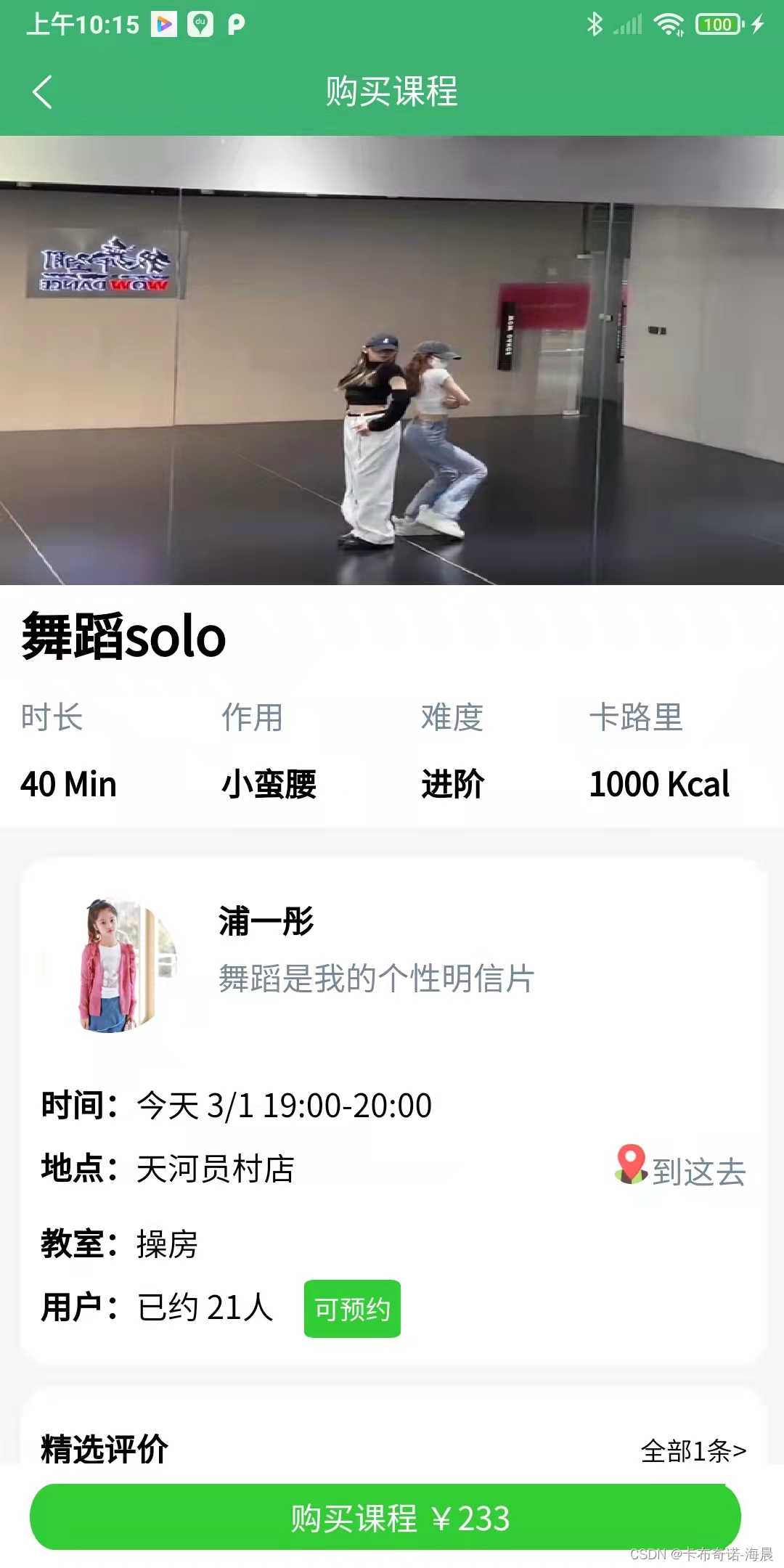
Task: View all reviews via 全部1条
Action: [693, 1450]
